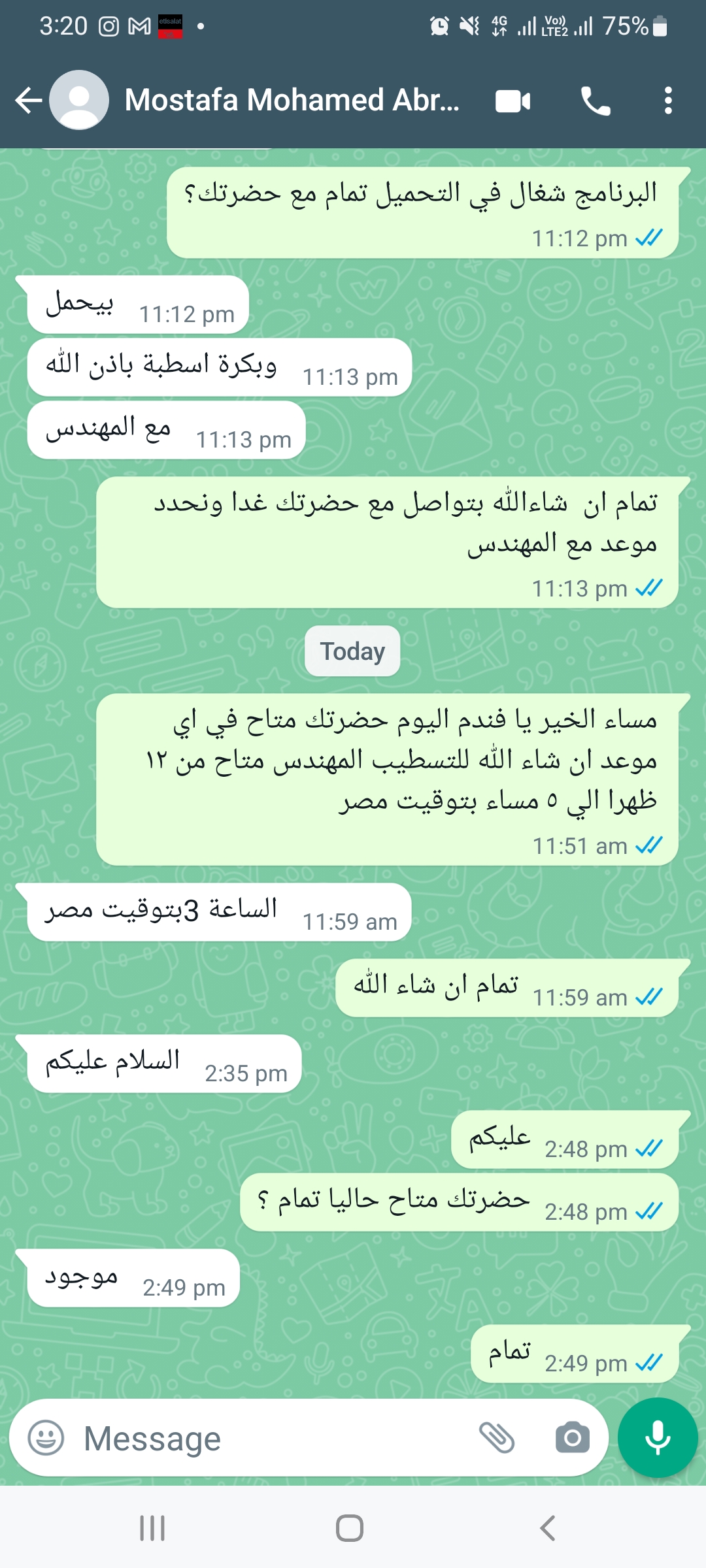Attach a file with the paperclip
This screenshot has width=706, height=1568.
[x=497, y=1437]
